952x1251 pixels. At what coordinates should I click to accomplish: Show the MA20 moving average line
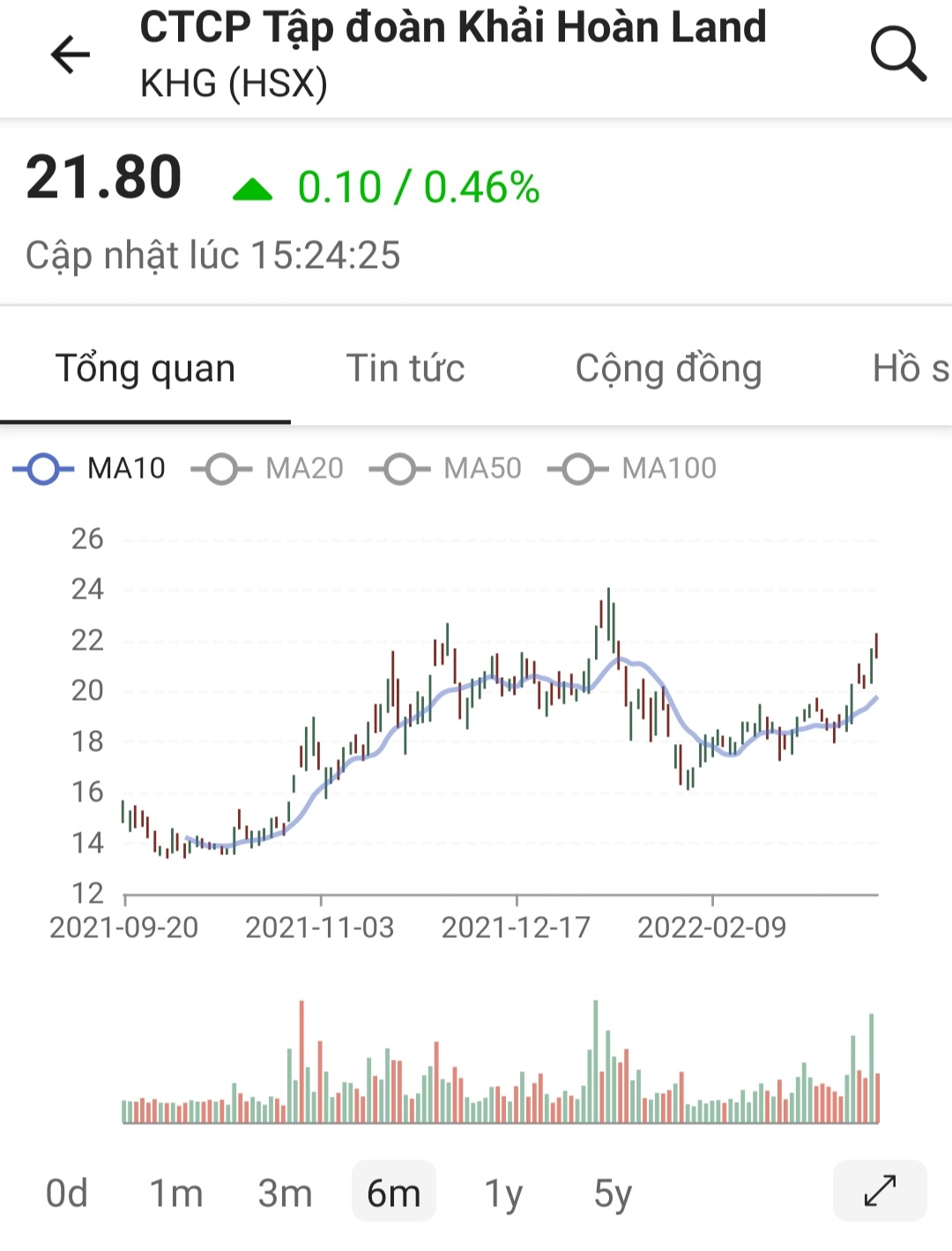click(x=268, y=468)
